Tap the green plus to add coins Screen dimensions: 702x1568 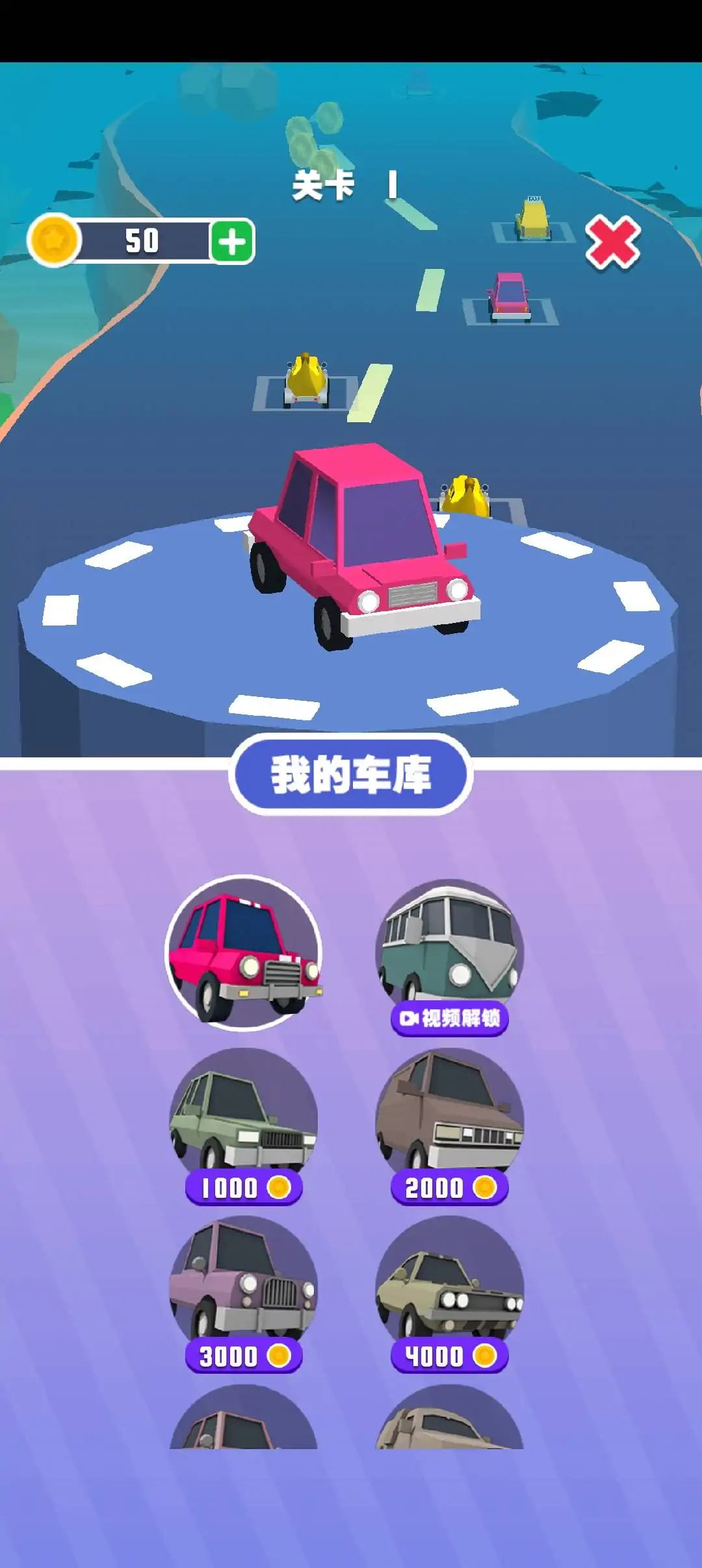click(232, 242)
